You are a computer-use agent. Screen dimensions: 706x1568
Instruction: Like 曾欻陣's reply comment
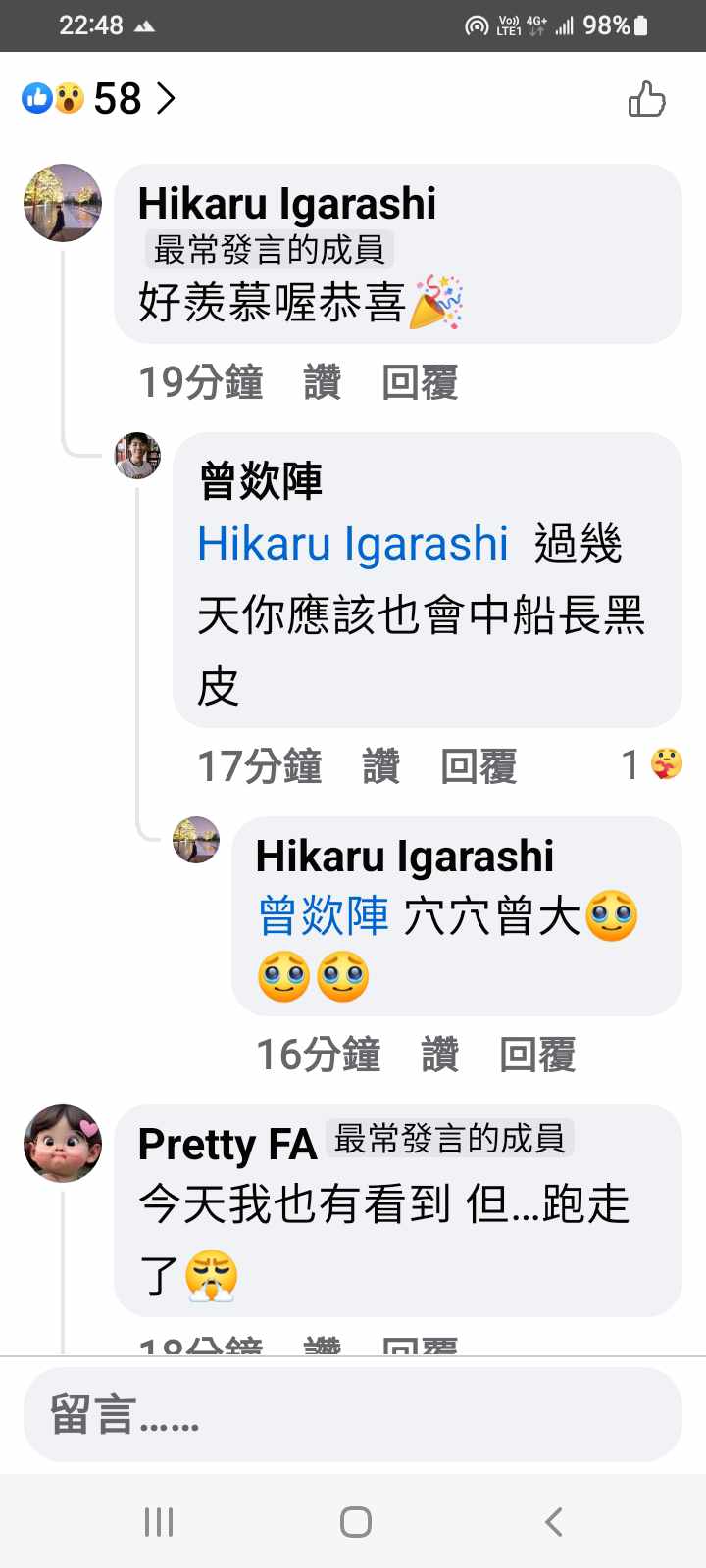380,766
